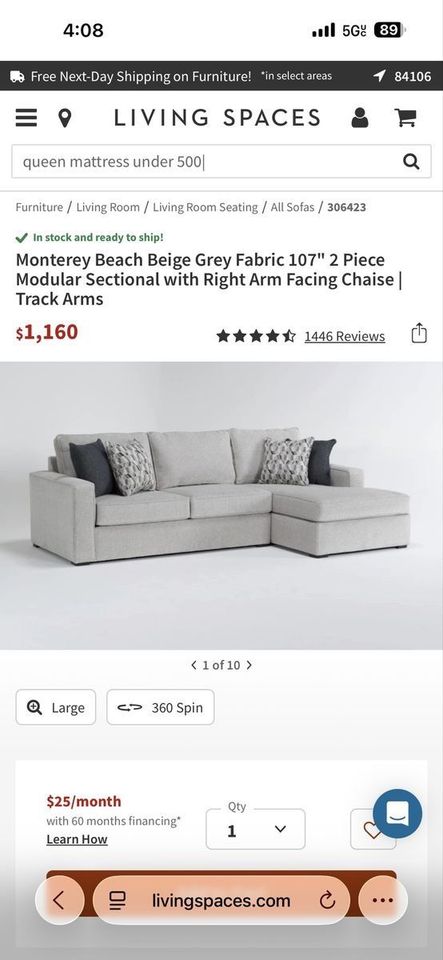443x960 pixels.
Task: Reload the livingspaces.com page
Action: click(328, 900)
